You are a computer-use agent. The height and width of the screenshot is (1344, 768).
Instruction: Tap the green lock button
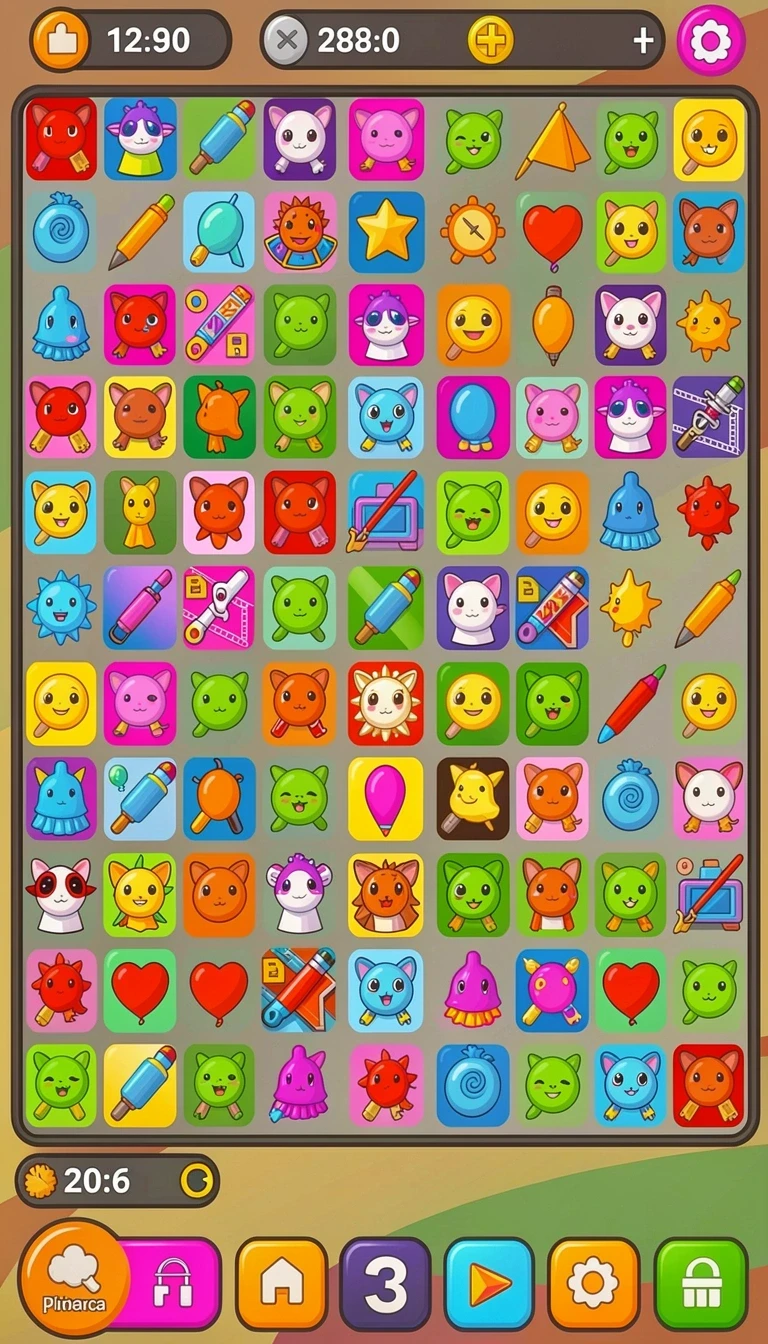[701, 1284]
